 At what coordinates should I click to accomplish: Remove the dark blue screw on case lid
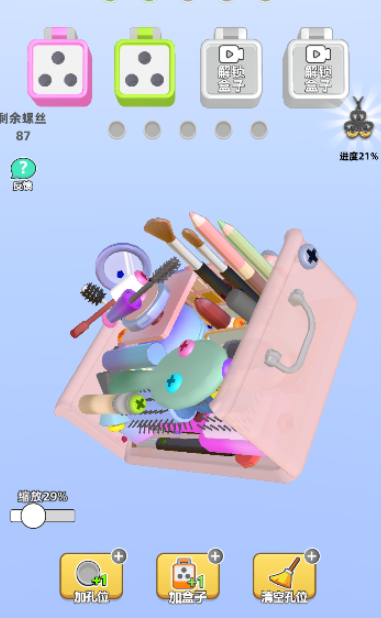pos(310,256)
